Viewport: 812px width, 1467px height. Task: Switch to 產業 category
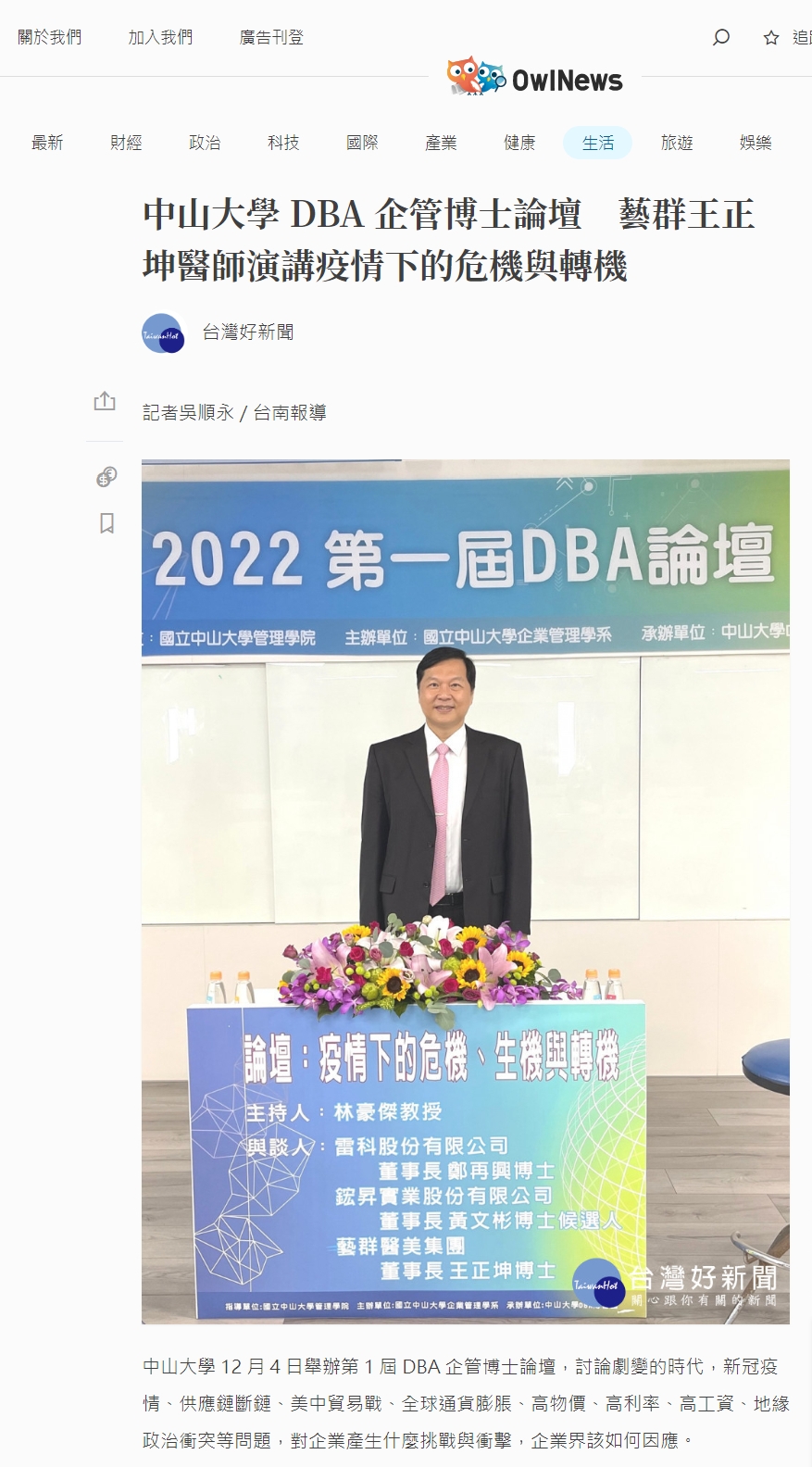coord(441,143)
